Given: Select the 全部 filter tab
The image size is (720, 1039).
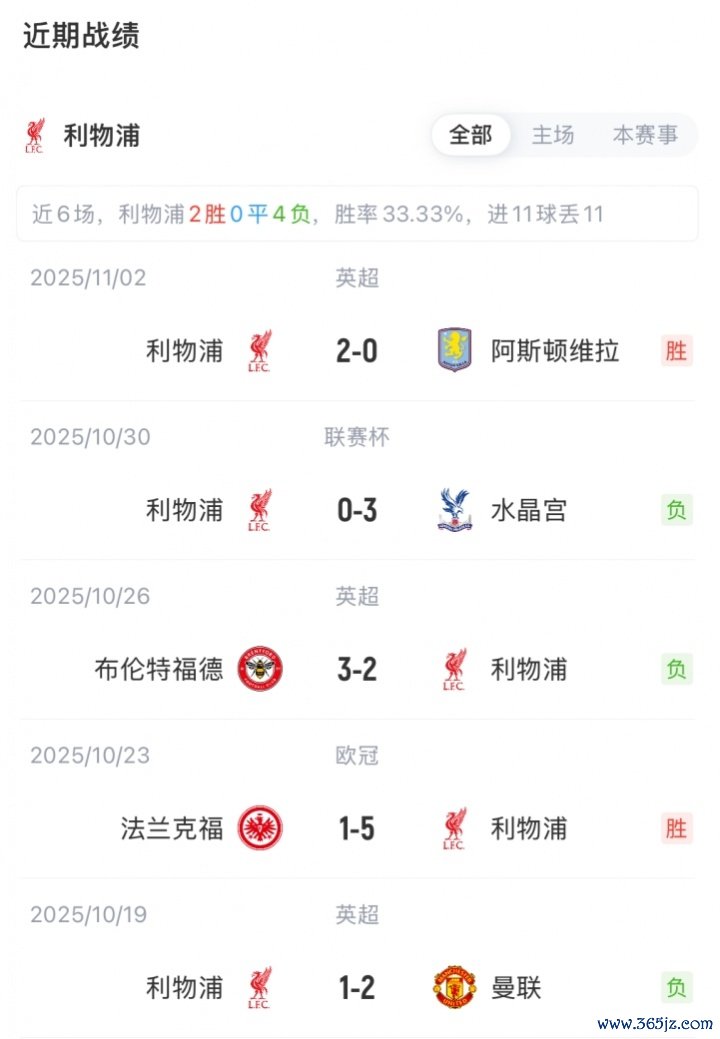Looking at the screenshot, I should pyautogui.click(x=471, y=135).
